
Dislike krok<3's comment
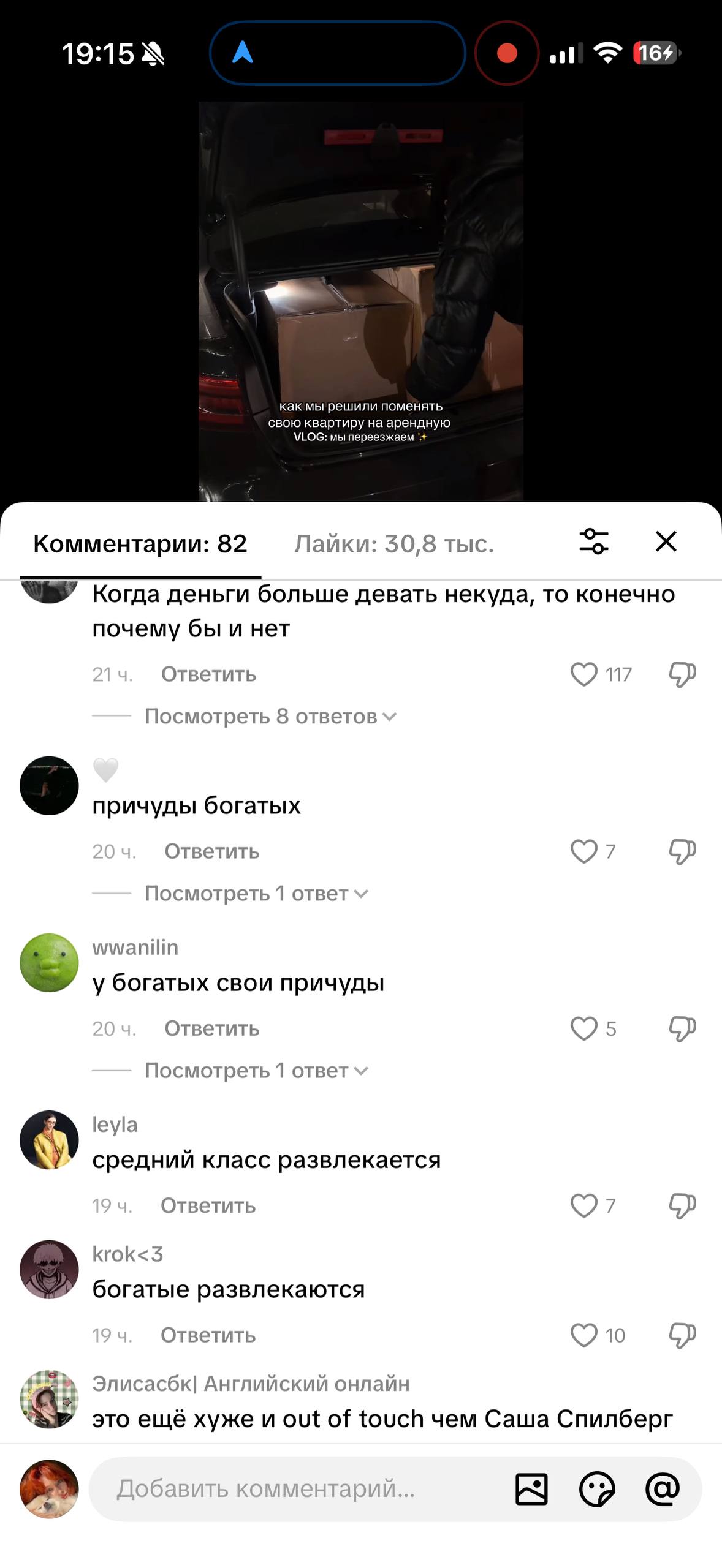(x=682, y=1335)
